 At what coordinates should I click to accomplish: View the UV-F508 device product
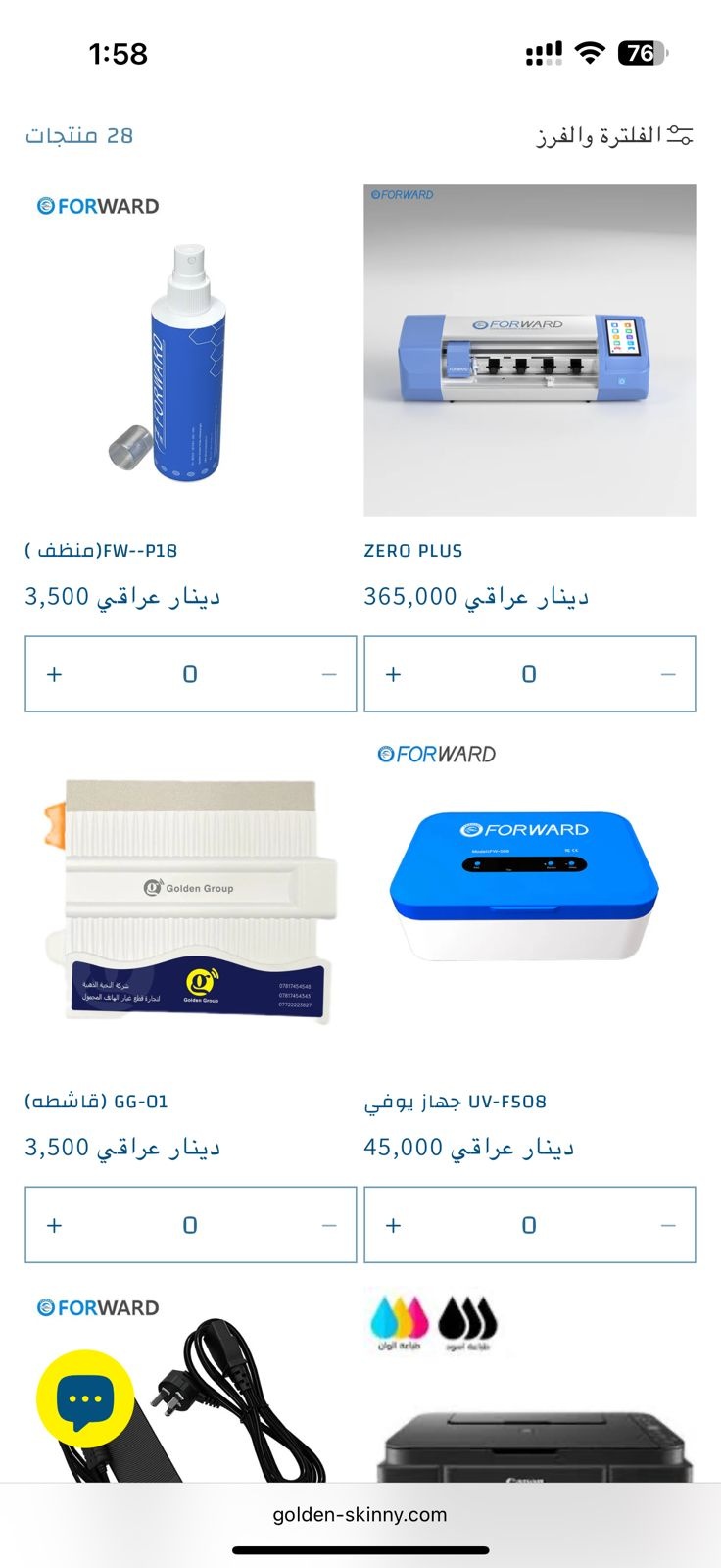click(529, 902)
